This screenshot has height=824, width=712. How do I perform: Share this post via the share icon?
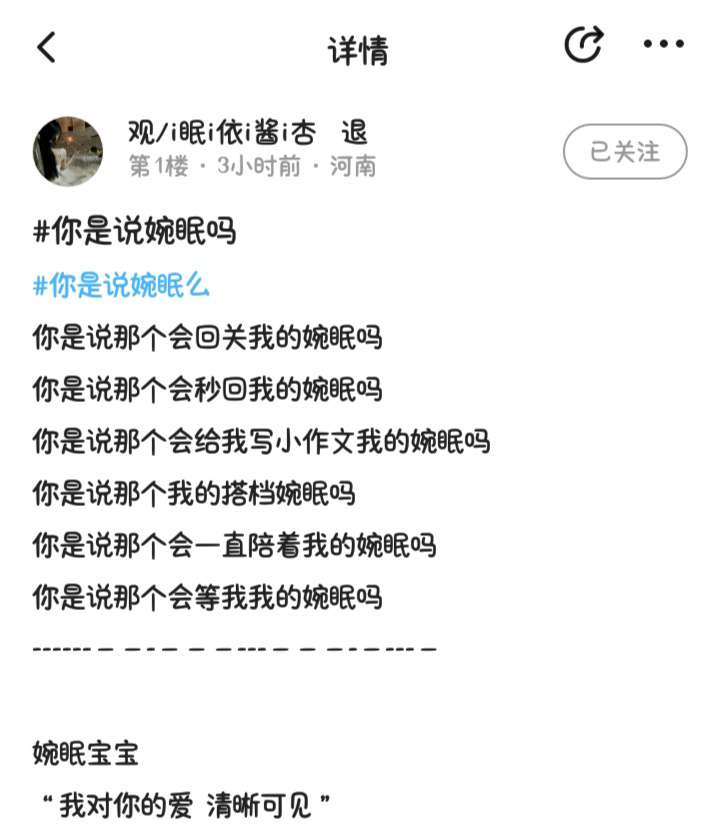(584, 45)
